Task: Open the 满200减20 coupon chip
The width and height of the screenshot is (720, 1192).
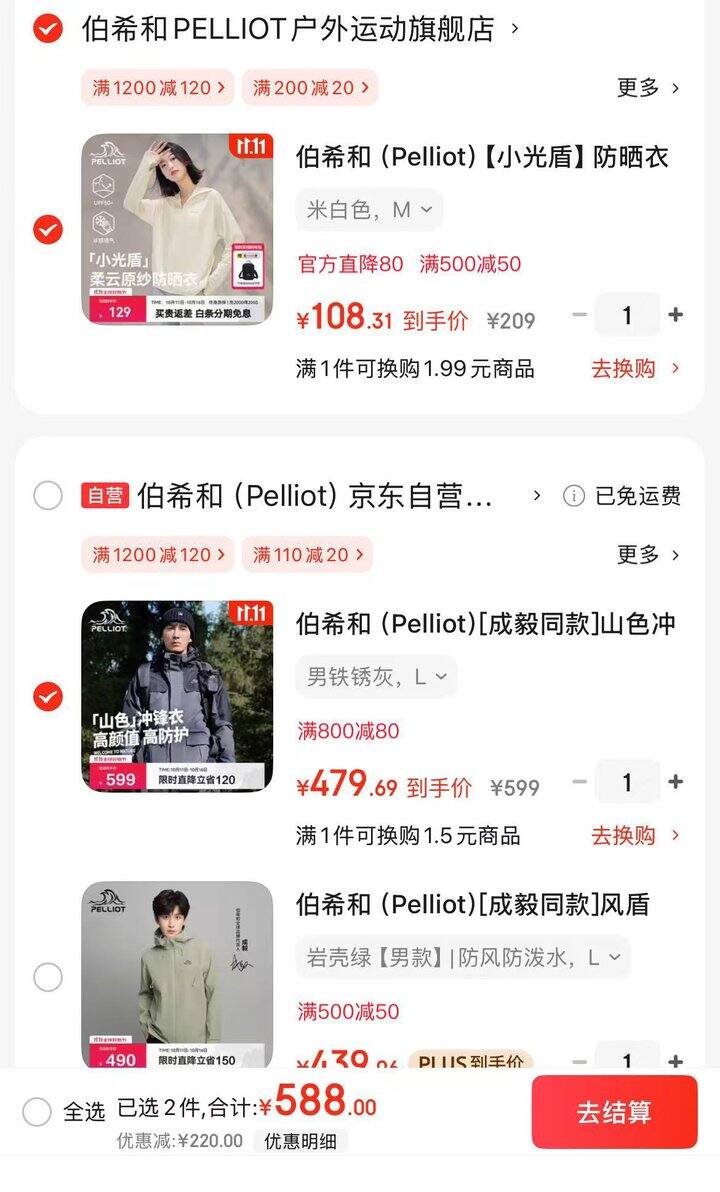Action: click(x=309, y=87)
